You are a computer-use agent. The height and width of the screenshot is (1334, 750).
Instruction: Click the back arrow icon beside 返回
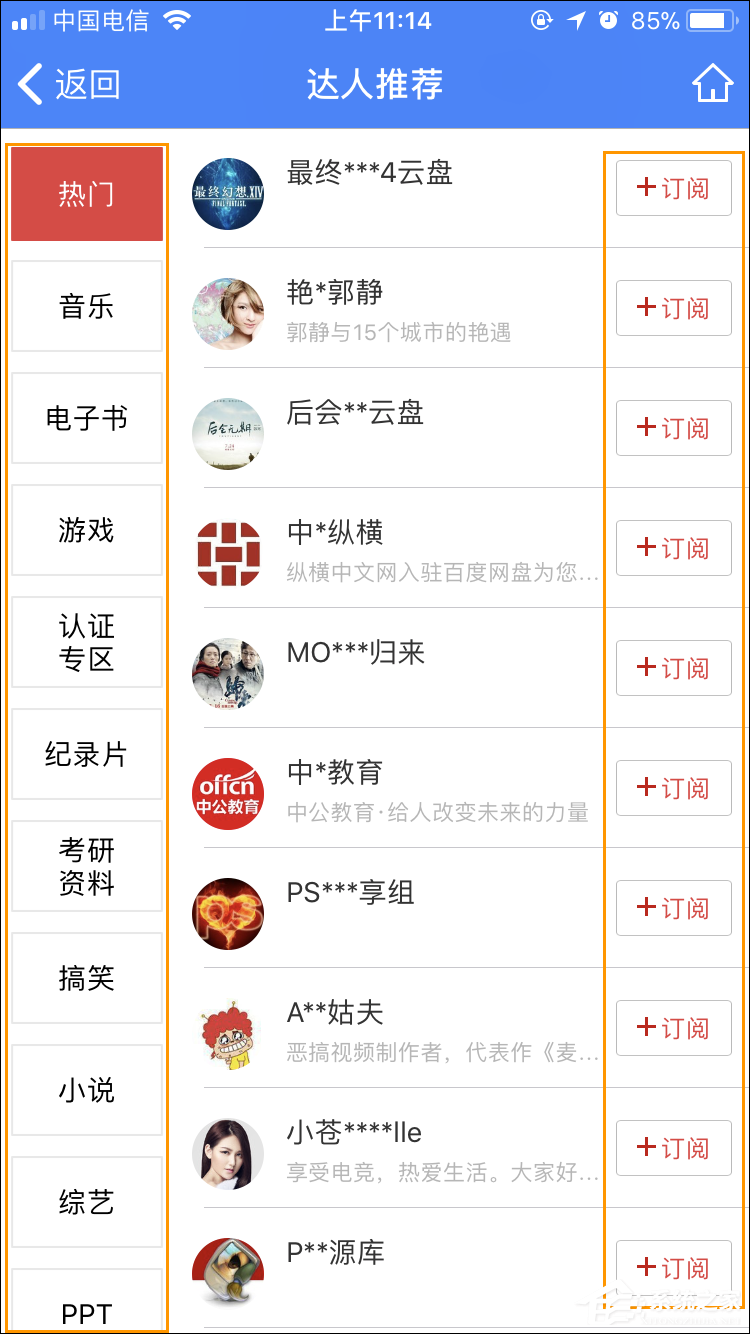pyautogui.click(x=30, y=84)
